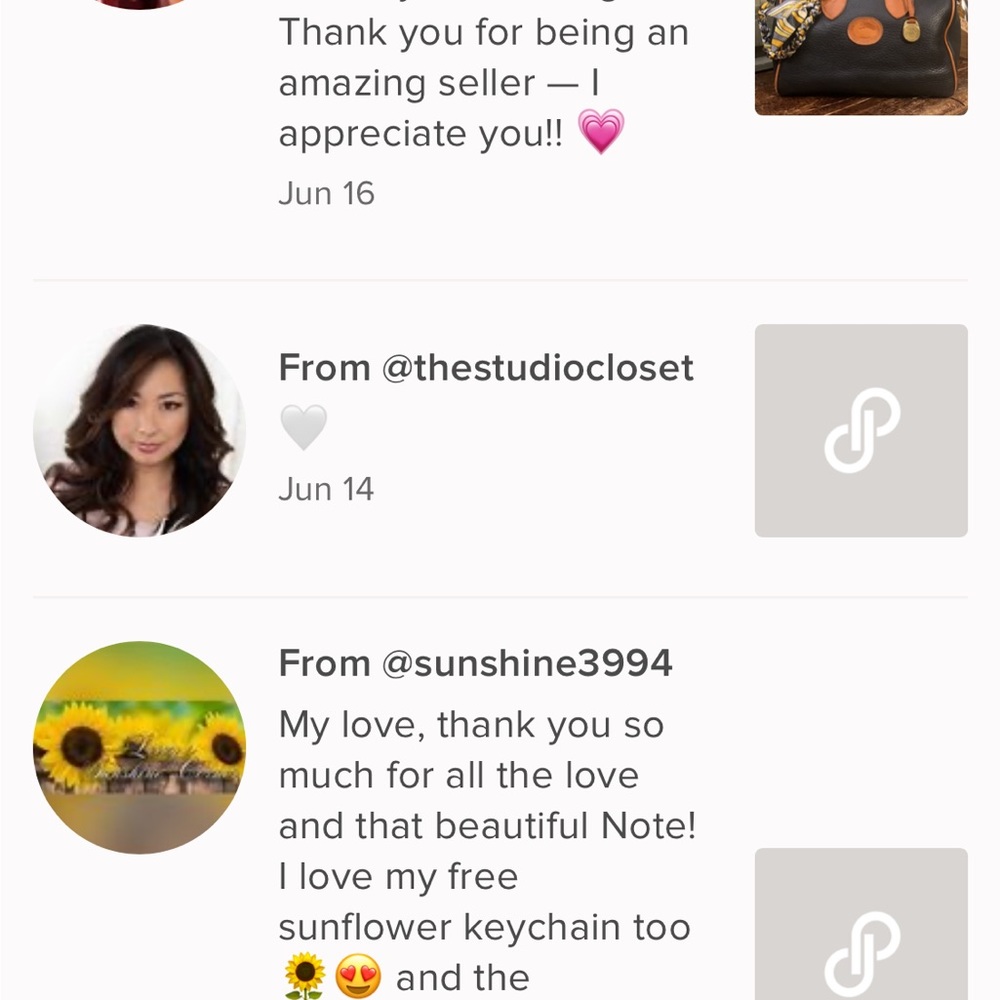Image resolution: width=1000 pixels, height=1000 pixels.
Task: Open the handbag listing photo beside the Jun 16 note
Action: [x=861, y=57]
